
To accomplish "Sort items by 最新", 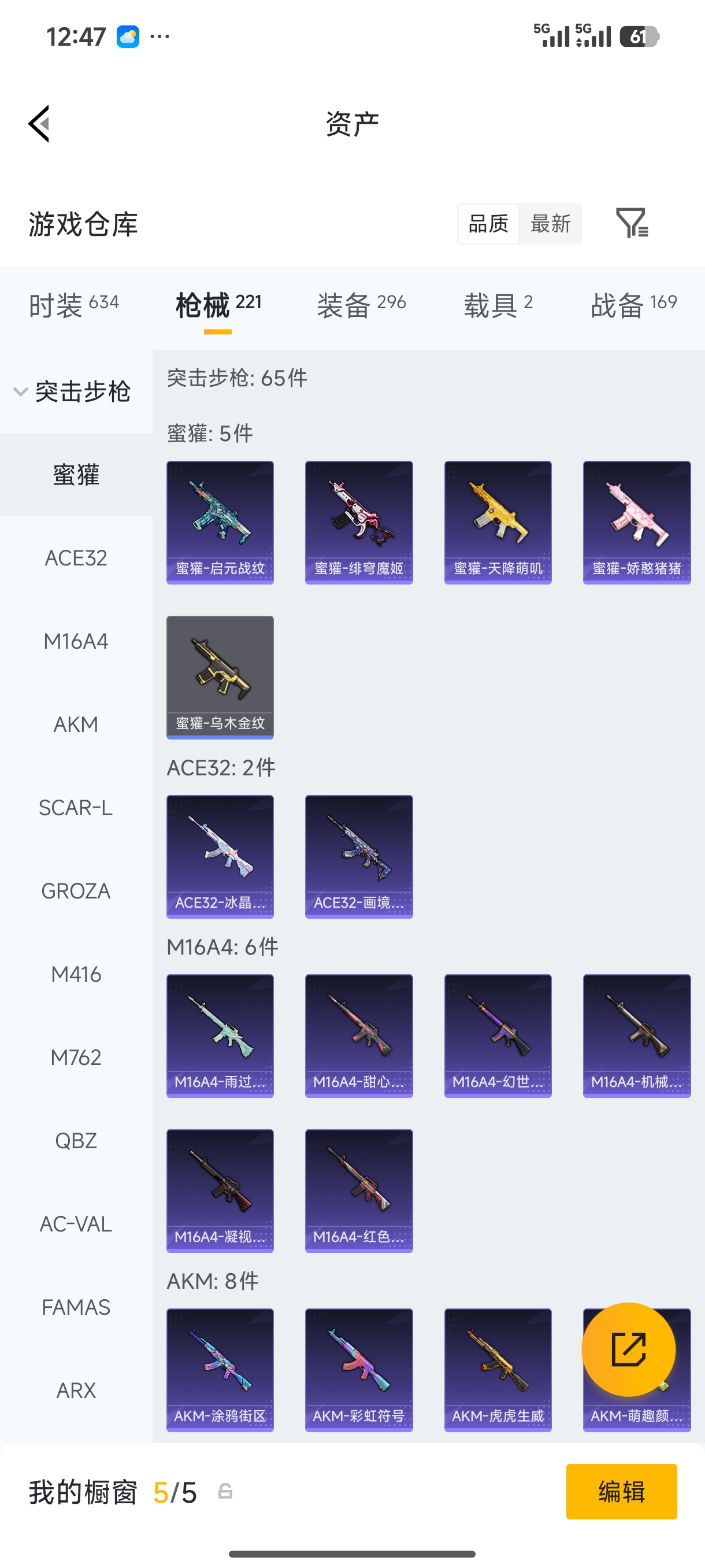I will 550,223.
